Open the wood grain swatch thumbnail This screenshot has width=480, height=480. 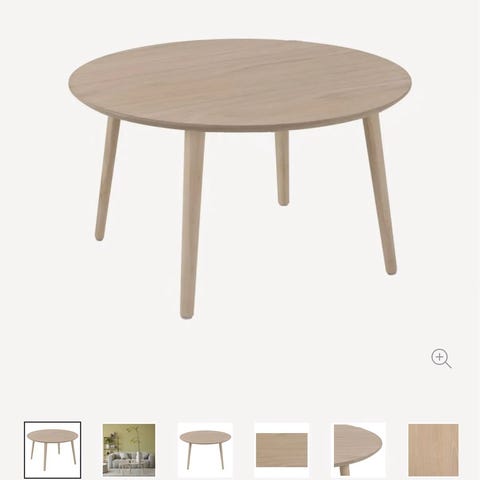(433, 450)
